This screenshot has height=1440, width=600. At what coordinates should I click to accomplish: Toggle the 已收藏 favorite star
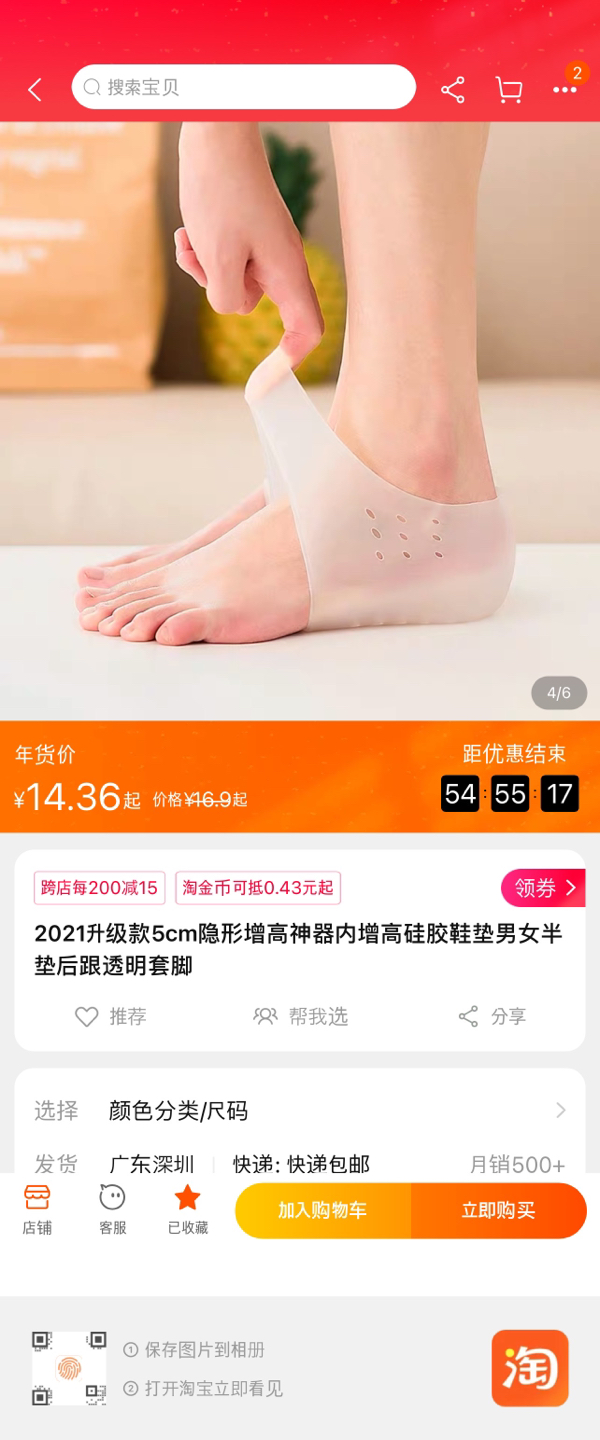188,1210
